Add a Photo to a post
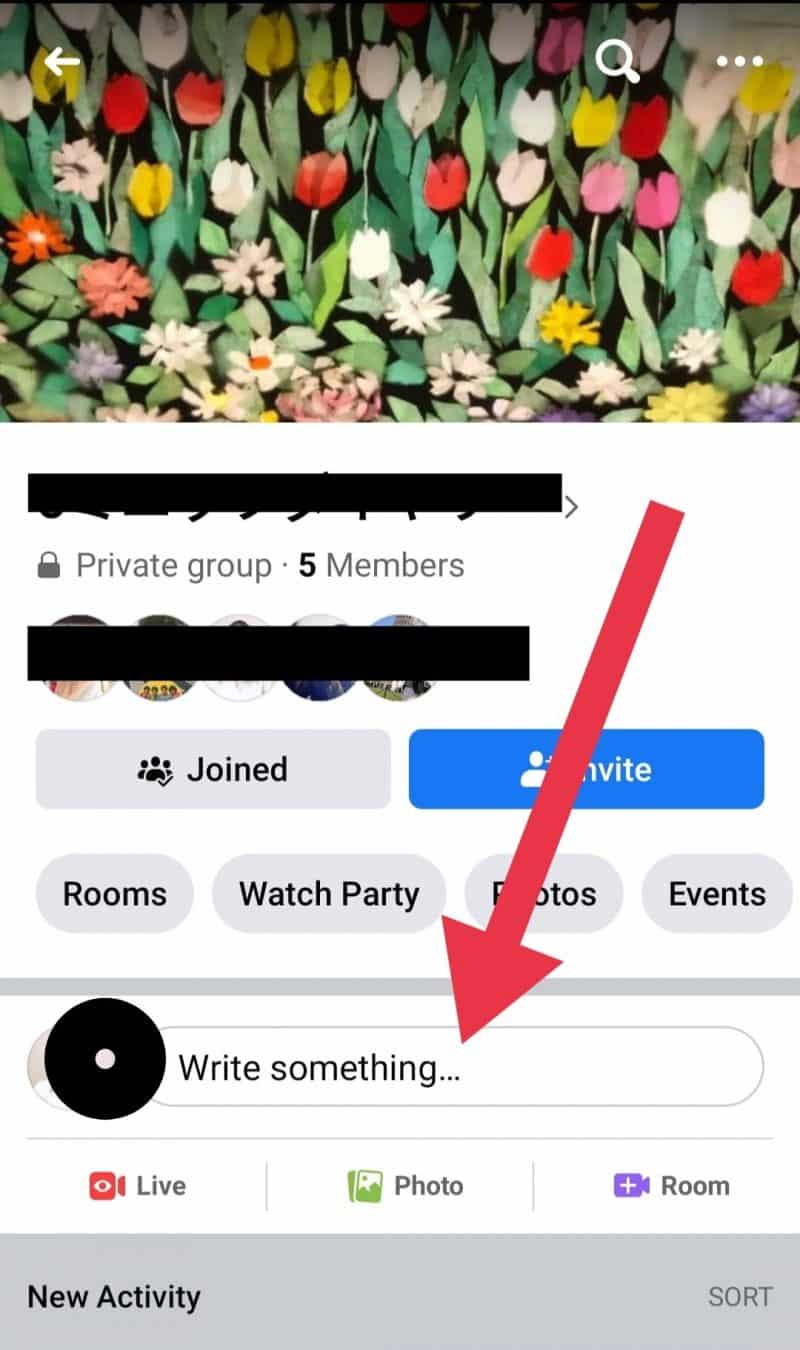This screenshot has height=1350, width=800. click(405, 1186)
